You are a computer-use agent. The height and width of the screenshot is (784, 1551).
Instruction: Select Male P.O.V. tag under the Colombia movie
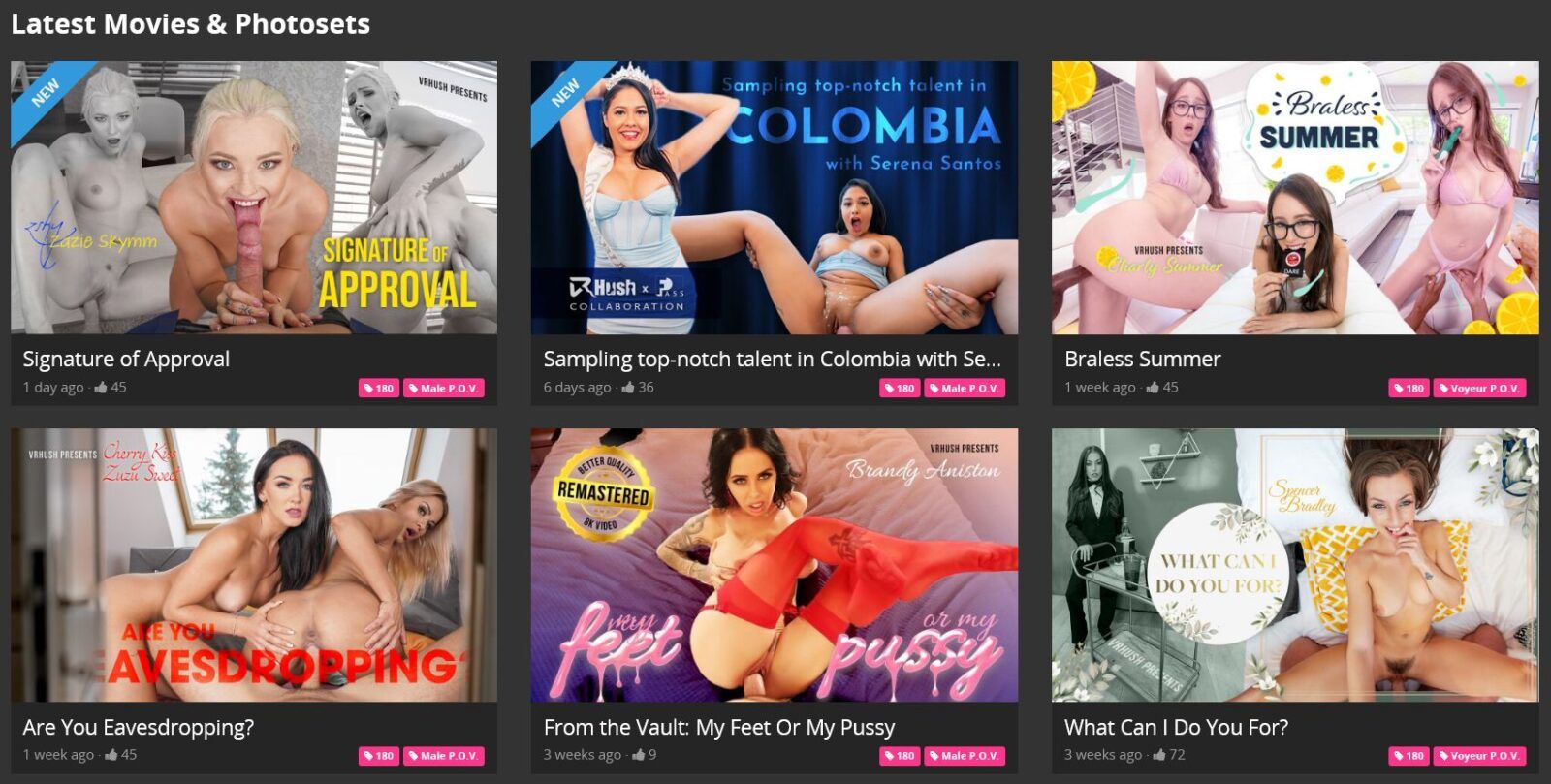(965, 389)
